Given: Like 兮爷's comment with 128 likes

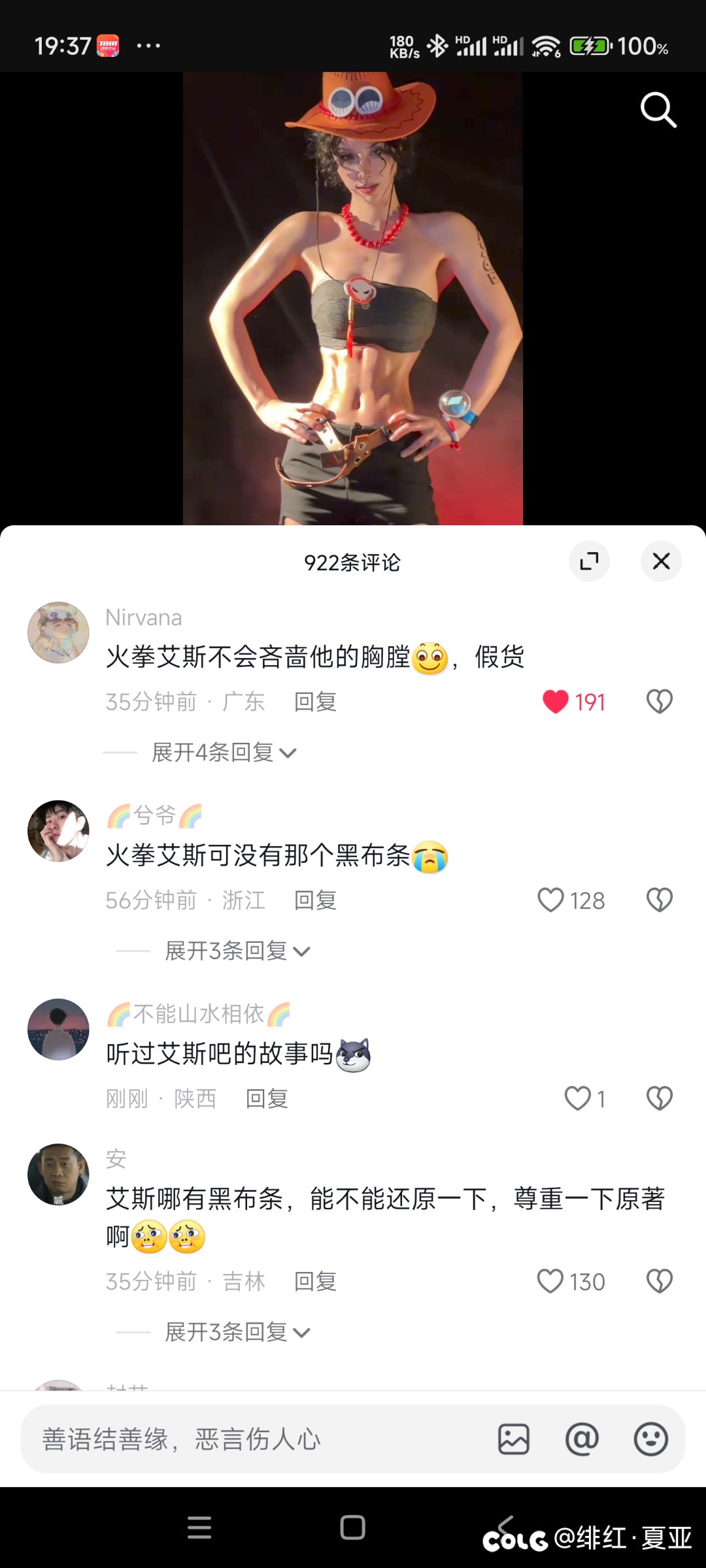Looking at the screenshot, I should point(550,900).
